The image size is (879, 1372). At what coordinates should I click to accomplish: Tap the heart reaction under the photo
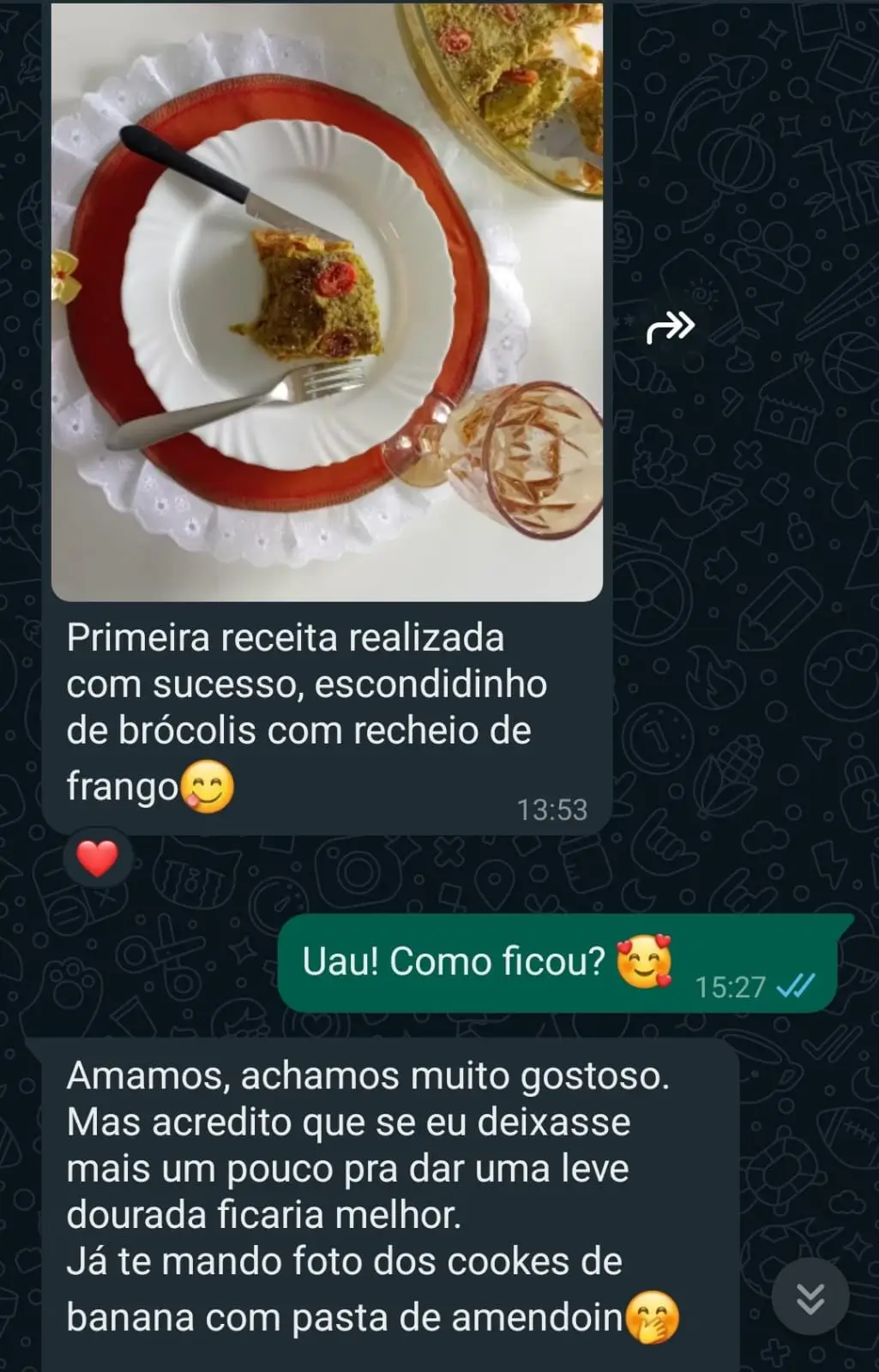(97, 859)
